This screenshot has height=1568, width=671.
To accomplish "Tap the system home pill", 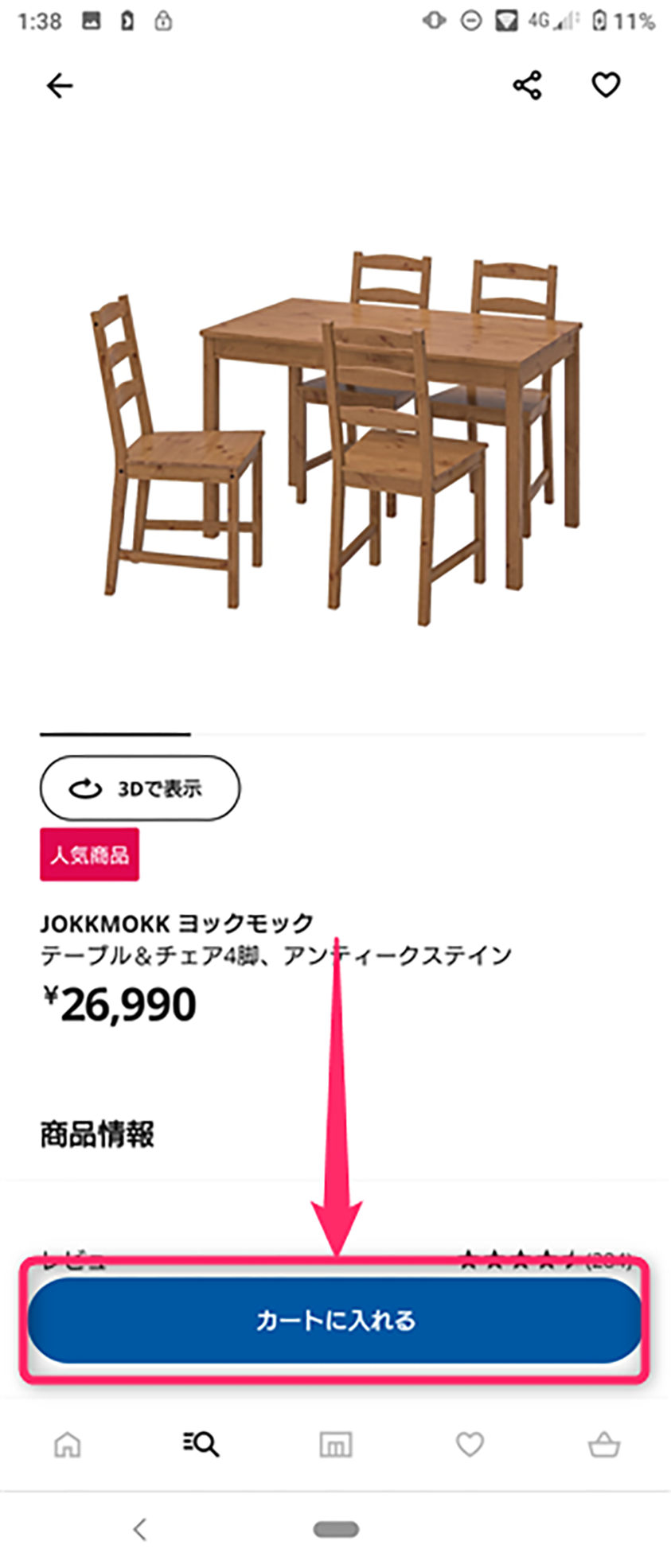I will click(x=335, y=1528).
